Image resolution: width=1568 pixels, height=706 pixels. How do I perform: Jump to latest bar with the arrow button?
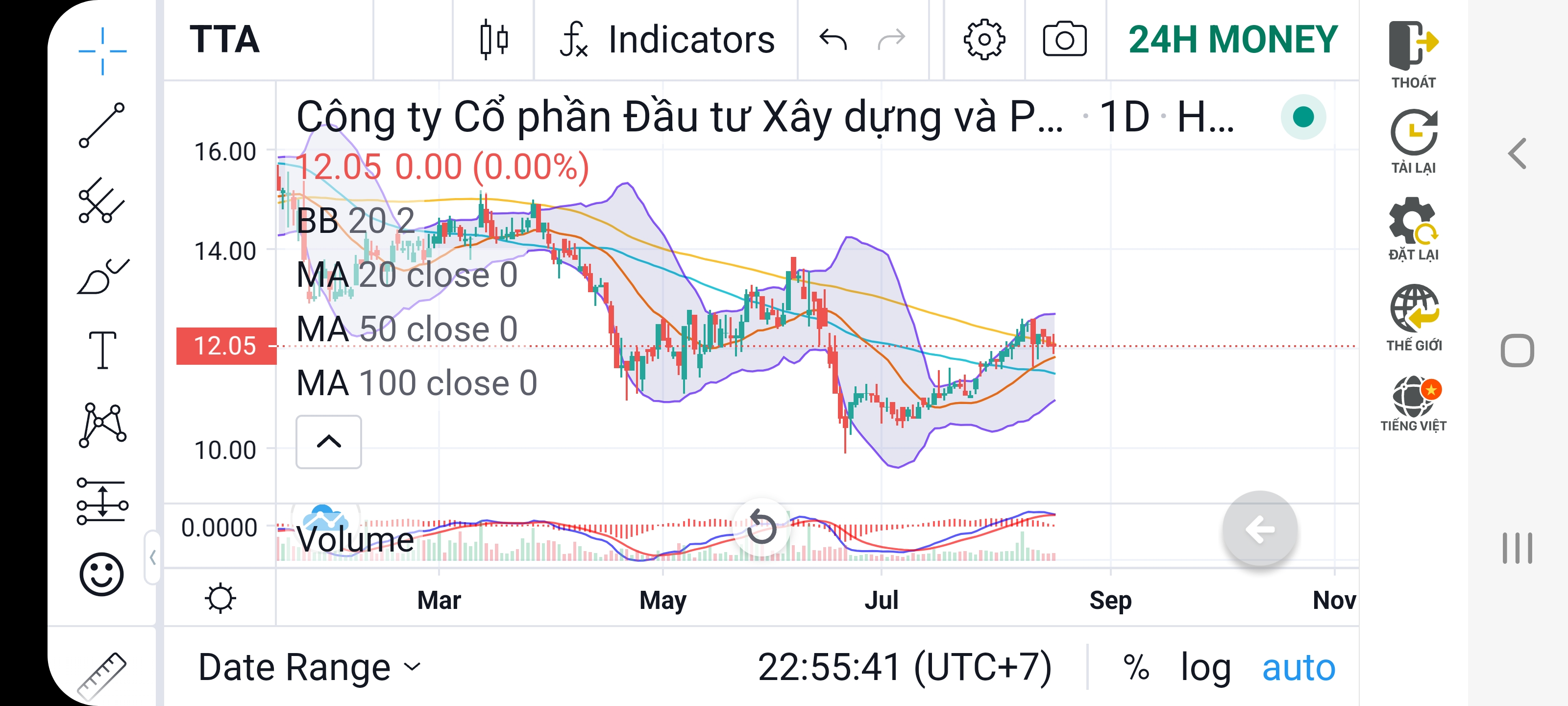coord(1259,529)
